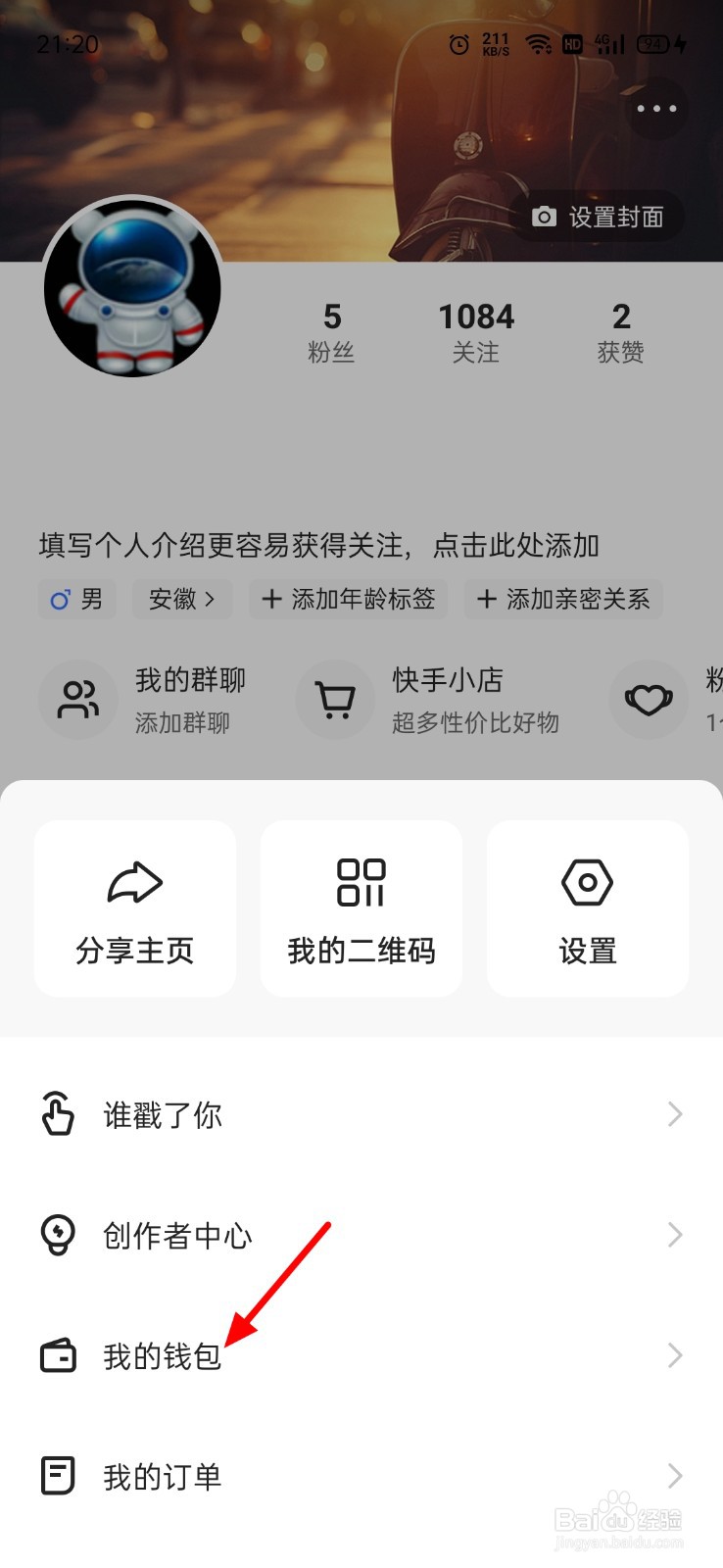
Task: Open 我的钱包 wallet
Action: [361, 1355]
